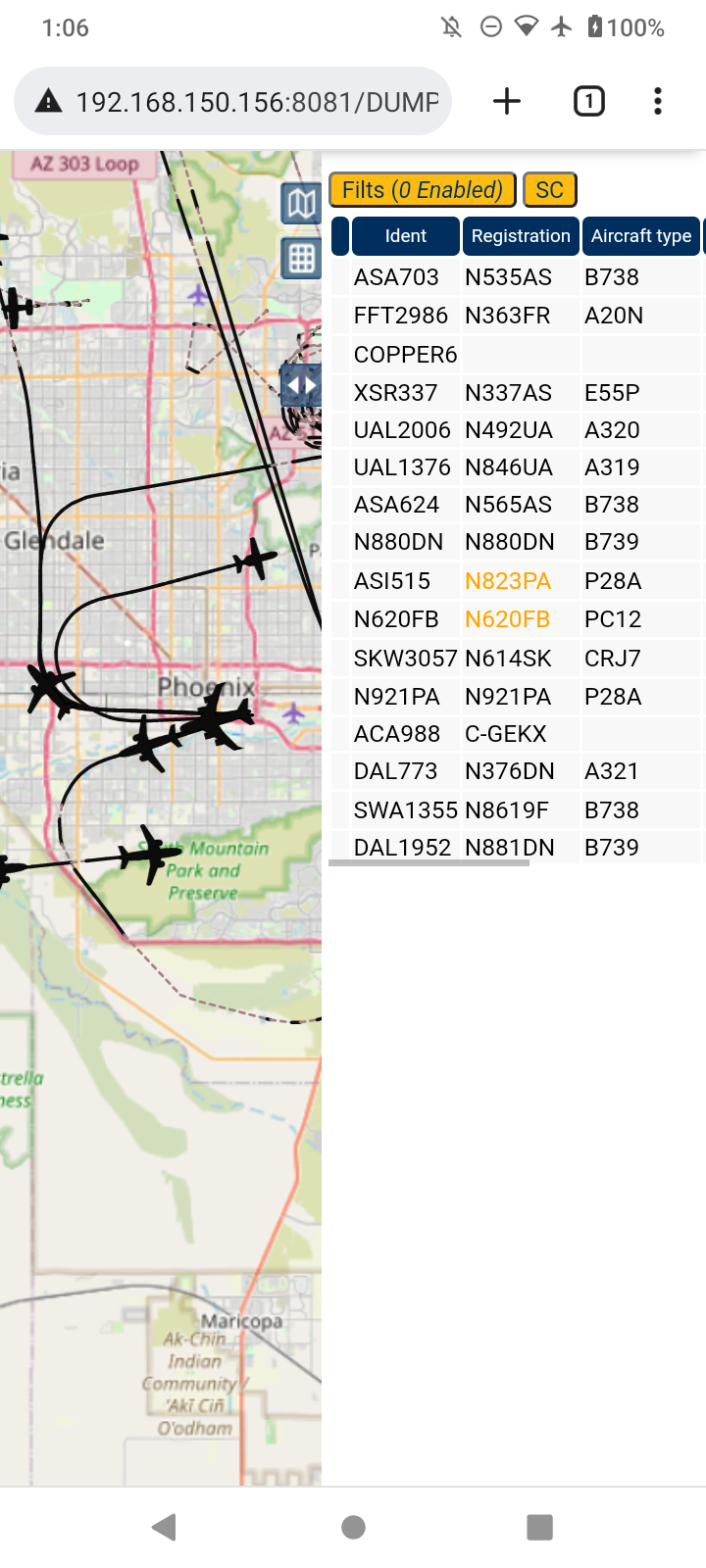This screenshot has height=1568, width=706.
Task: Select the UAL2006 flight row
Action: pyautogui.click(x=517, y=430)
